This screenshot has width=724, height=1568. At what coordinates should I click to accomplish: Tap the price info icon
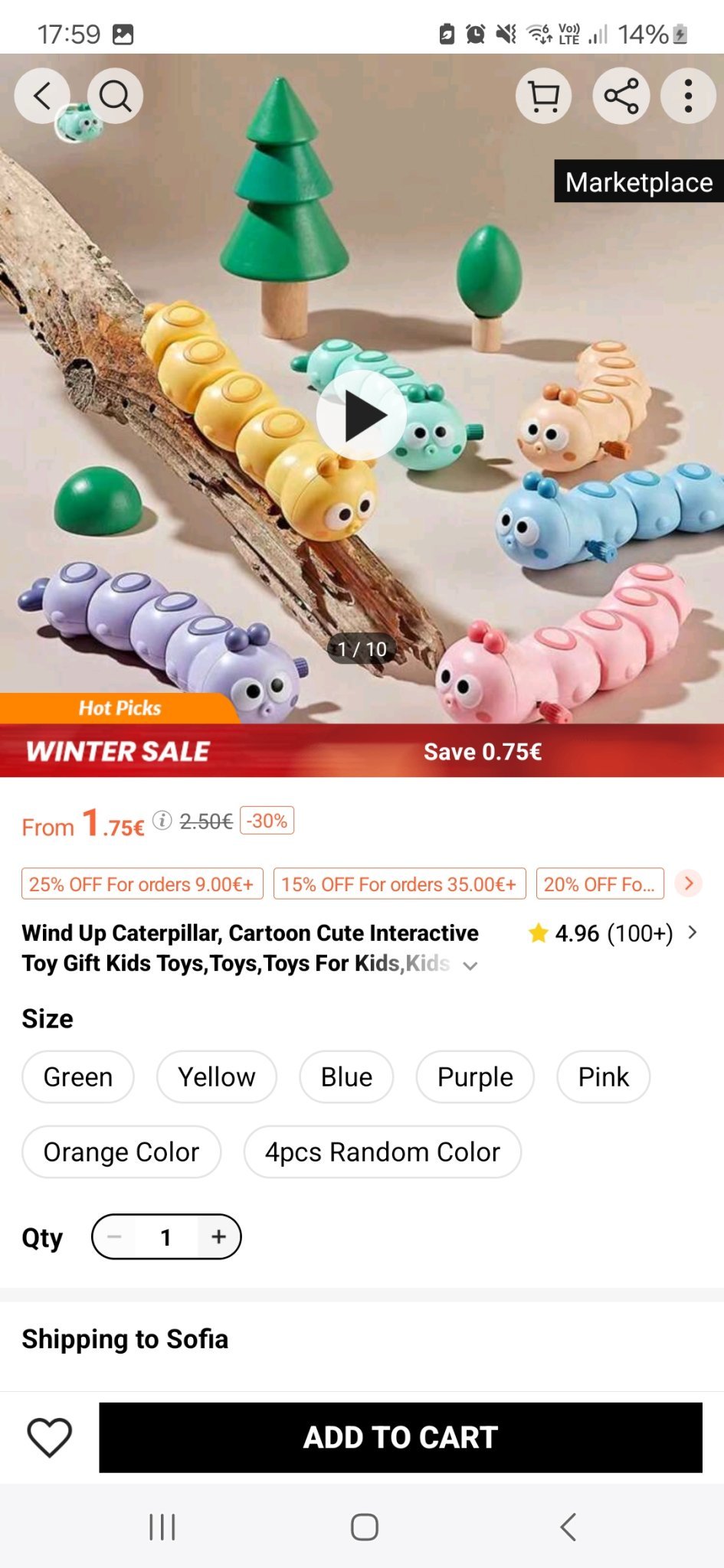click(162, 820)
